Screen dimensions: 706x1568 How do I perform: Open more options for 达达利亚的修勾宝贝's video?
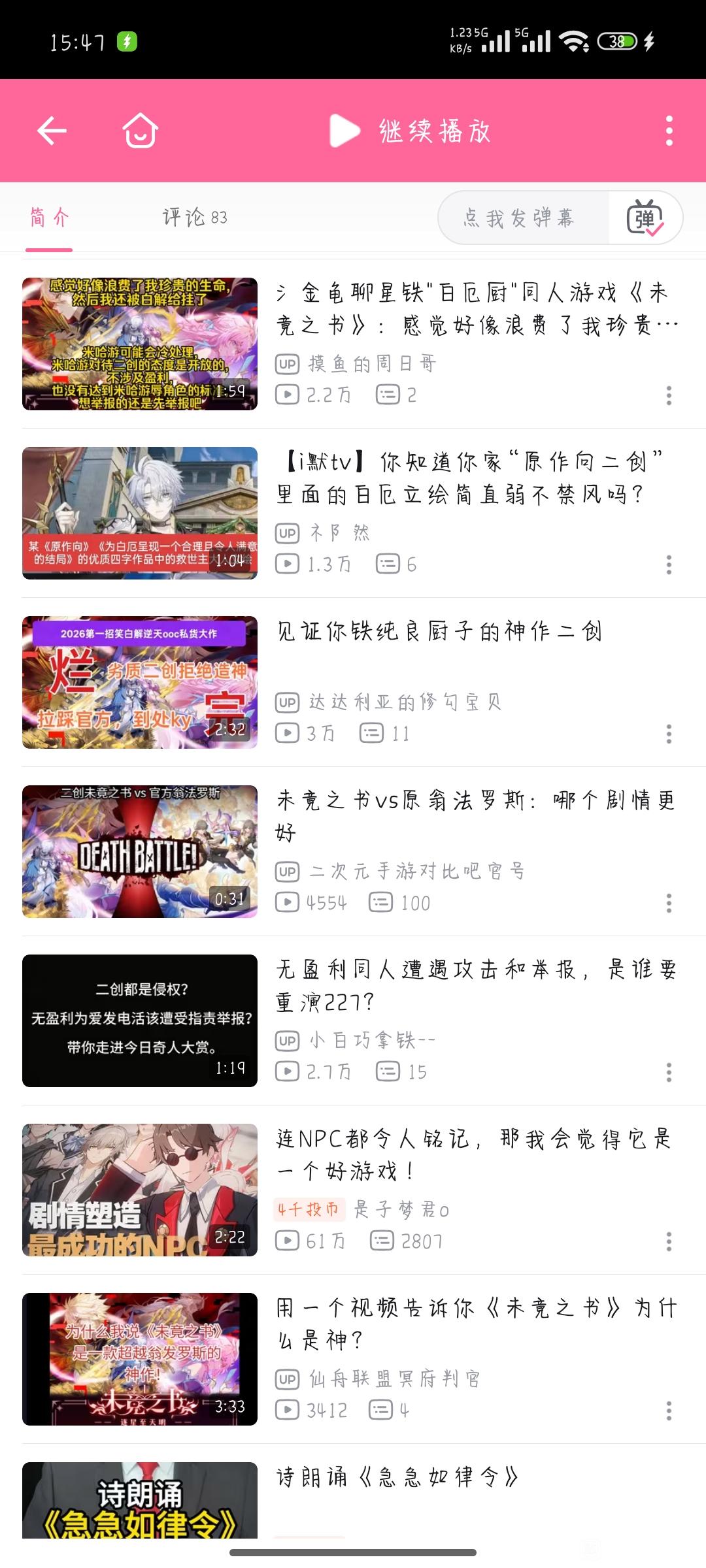tap(669, 734)
